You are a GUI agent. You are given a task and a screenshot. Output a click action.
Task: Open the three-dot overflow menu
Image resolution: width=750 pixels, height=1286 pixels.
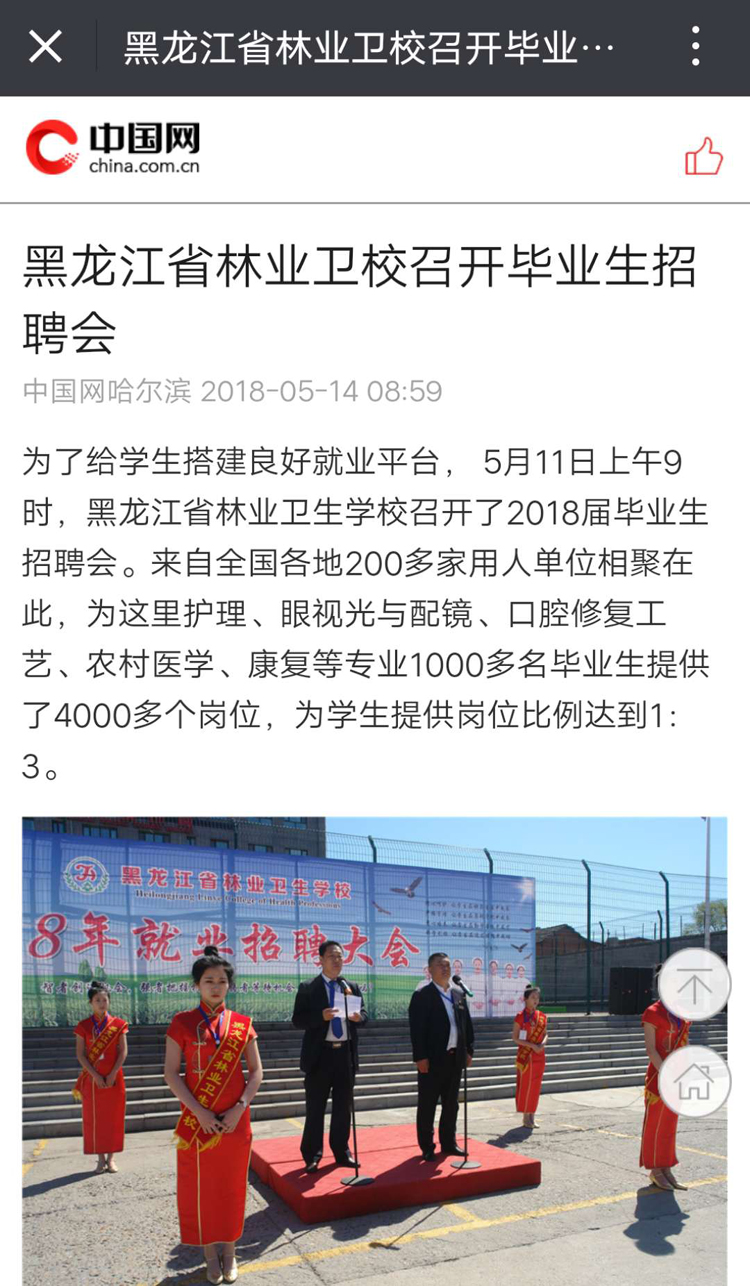click(x=696, y=47)
